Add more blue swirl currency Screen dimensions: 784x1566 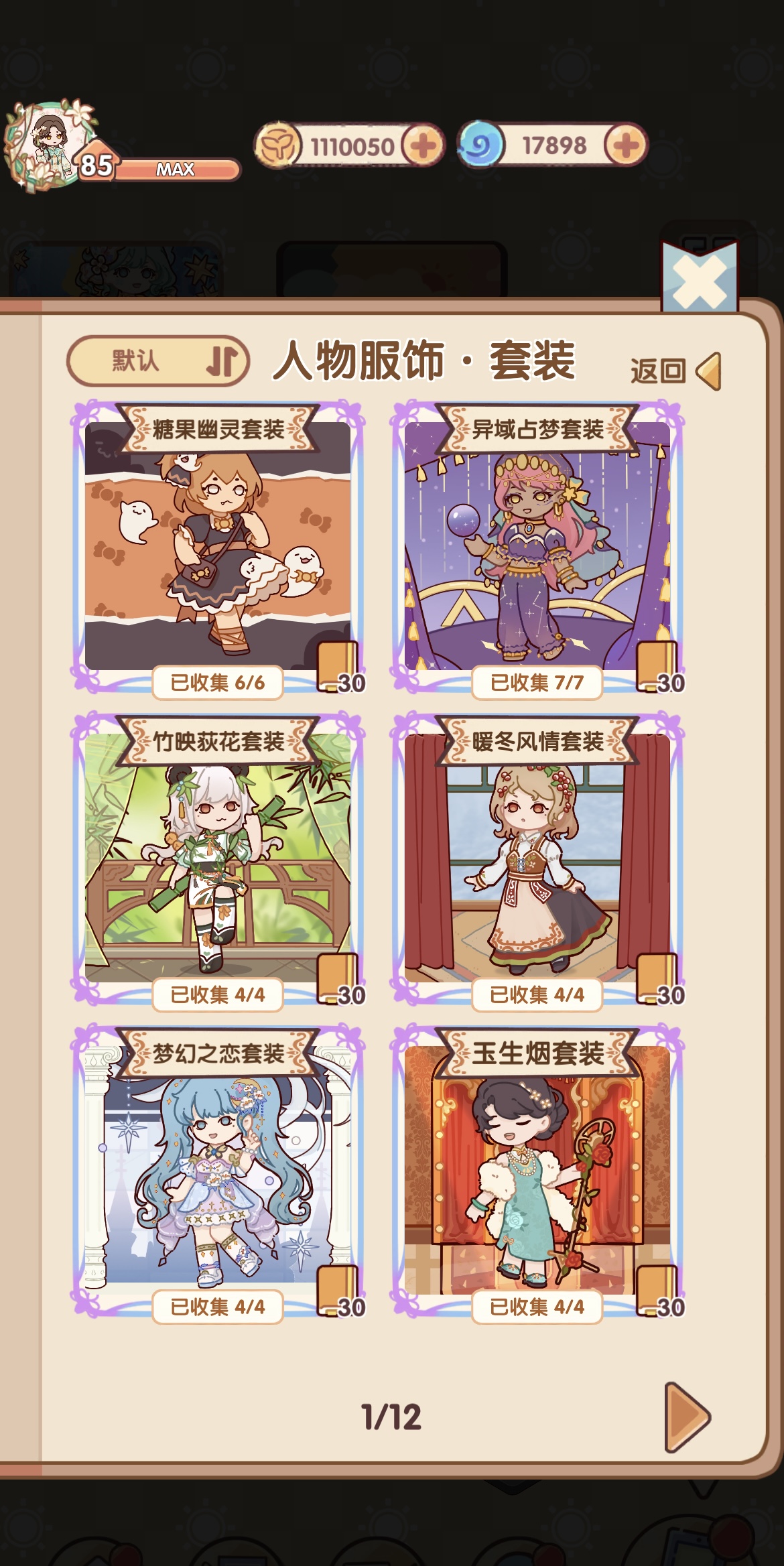click(x=626, y=145)
